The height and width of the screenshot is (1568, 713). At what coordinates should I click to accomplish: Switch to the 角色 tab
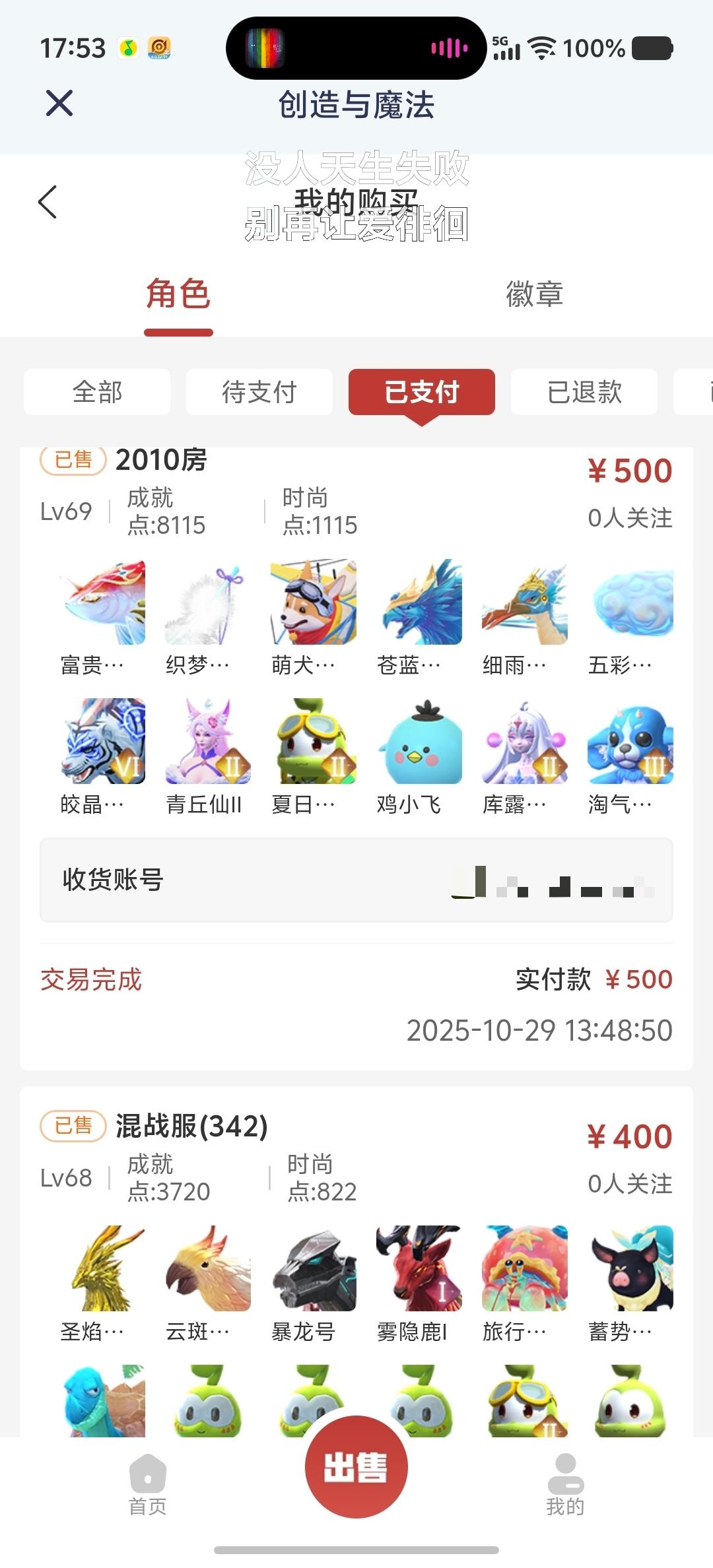[178, 295]
